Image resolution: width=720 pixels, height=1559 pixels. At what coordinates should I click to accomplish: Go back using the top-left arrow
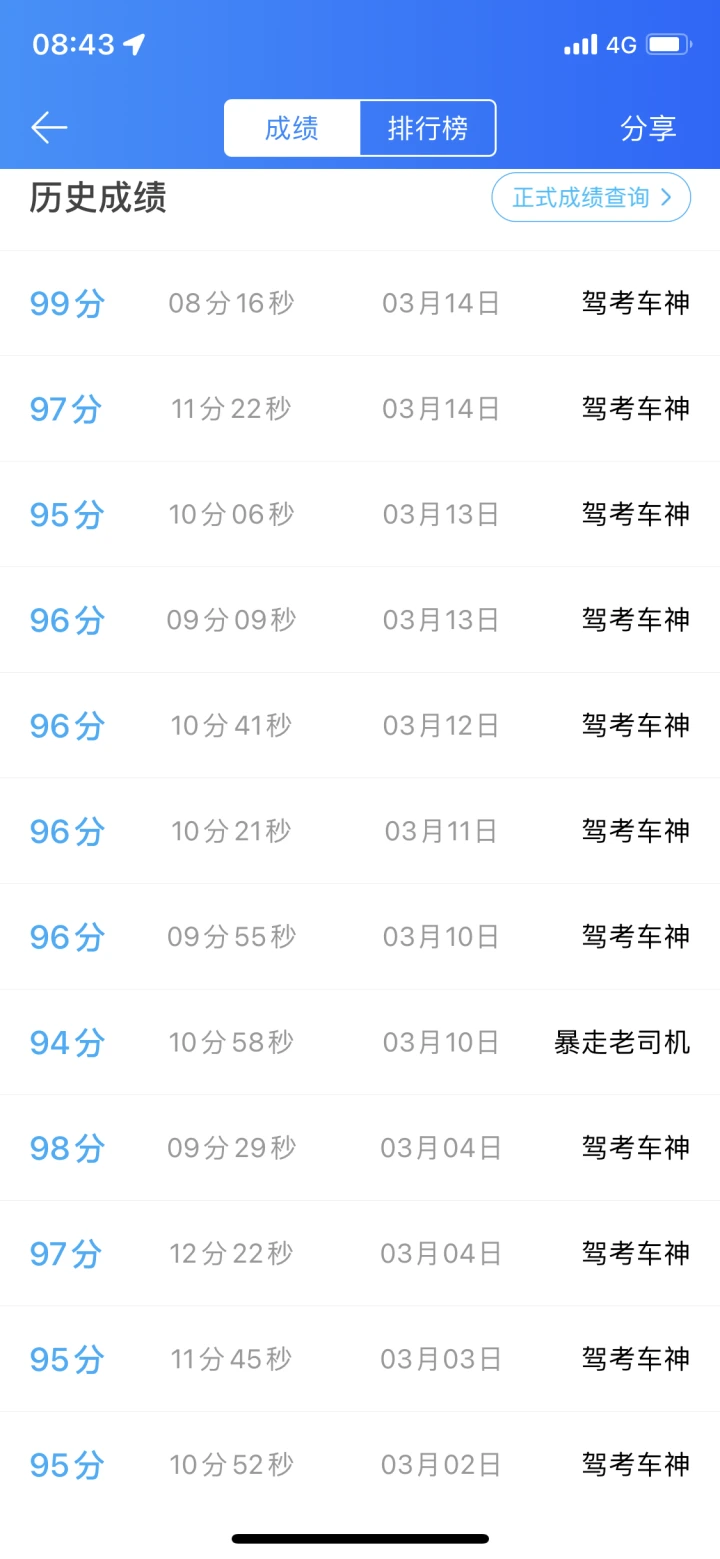click(49, 128)
